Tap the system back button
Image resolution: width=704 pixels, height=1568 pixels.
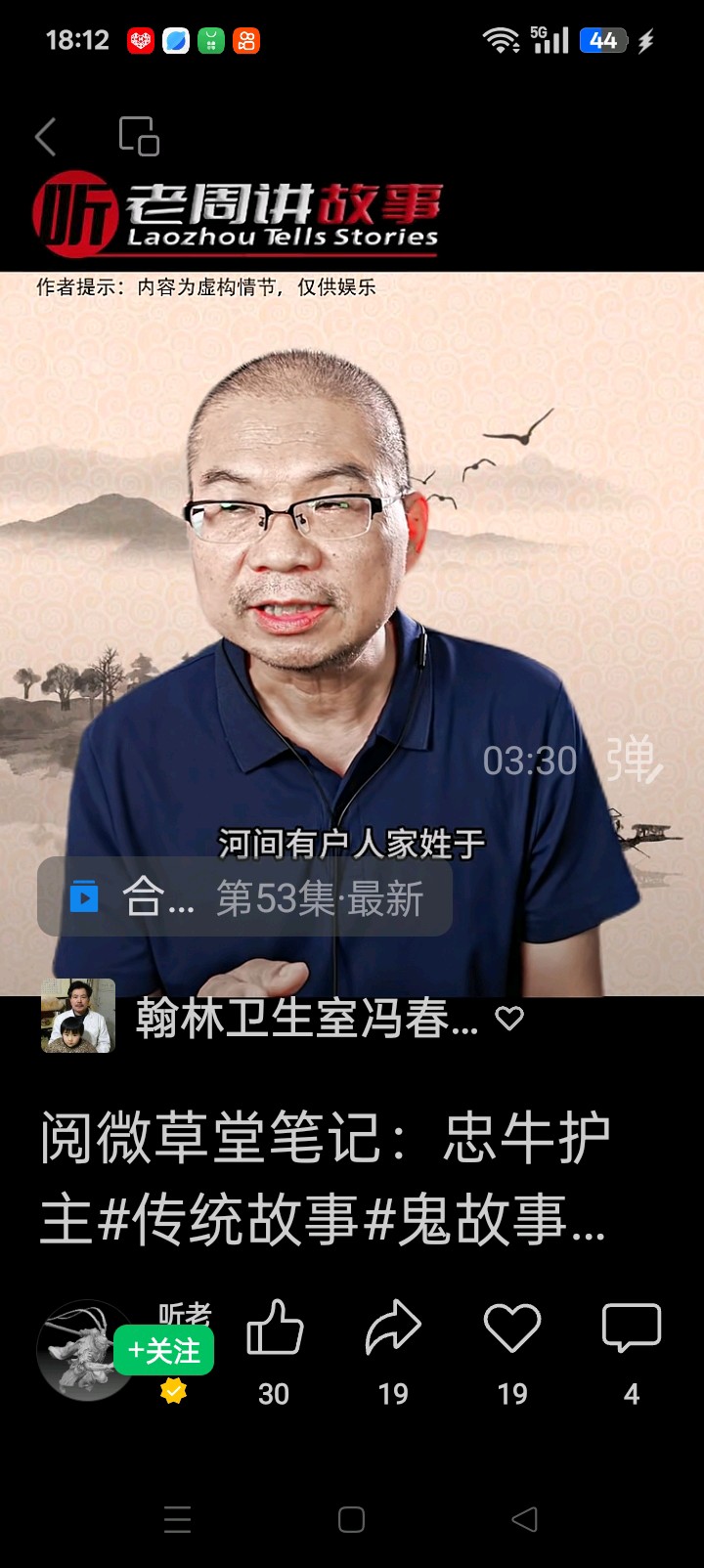coord(525,1519)
